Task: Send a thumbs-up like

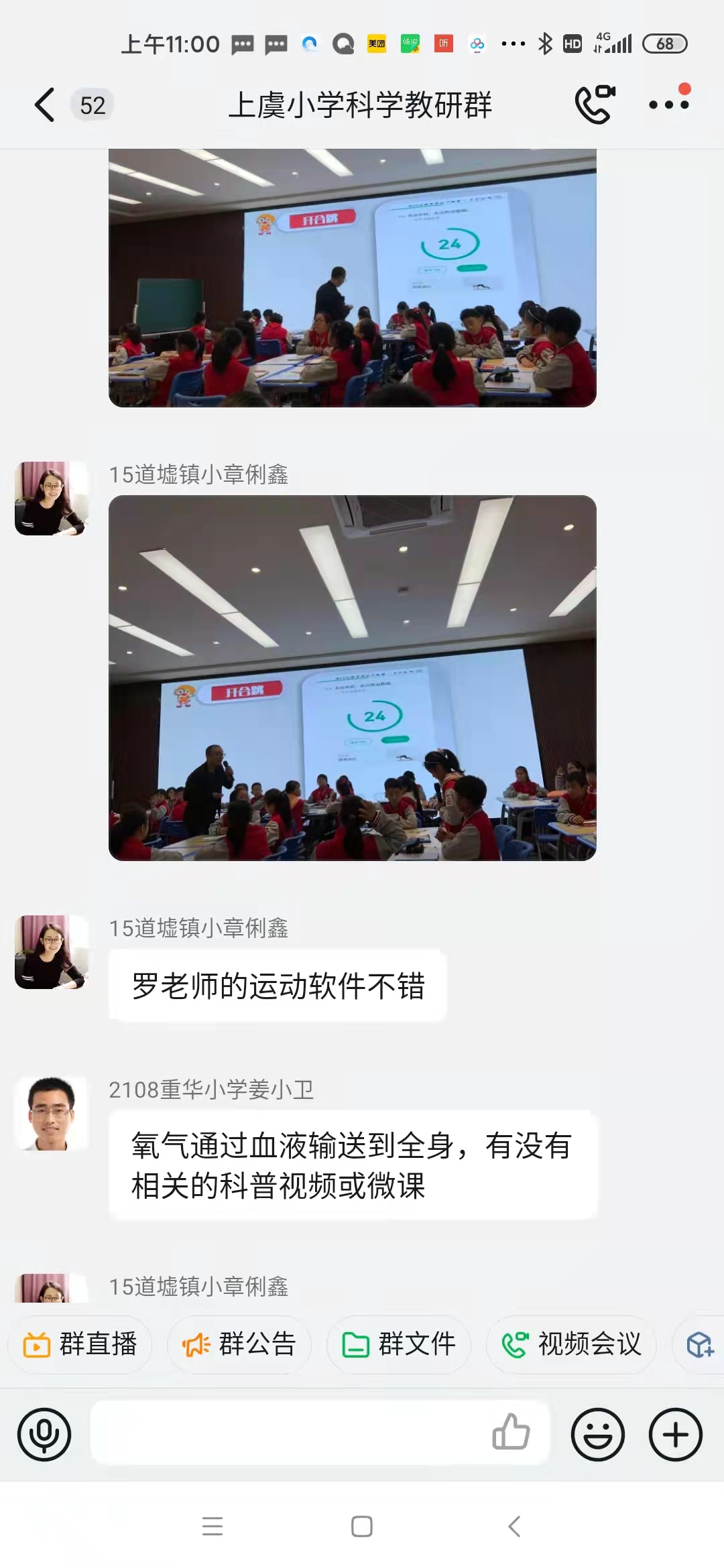Action: 511,1432
